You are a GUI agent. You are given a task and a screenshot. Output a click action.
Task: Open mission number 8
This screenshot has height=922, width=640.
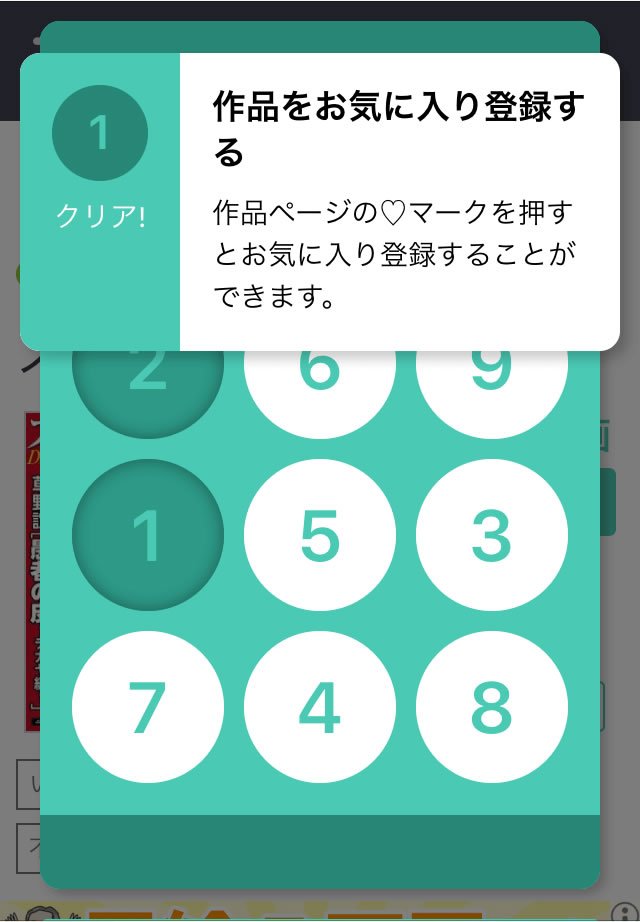pos(492,707)
